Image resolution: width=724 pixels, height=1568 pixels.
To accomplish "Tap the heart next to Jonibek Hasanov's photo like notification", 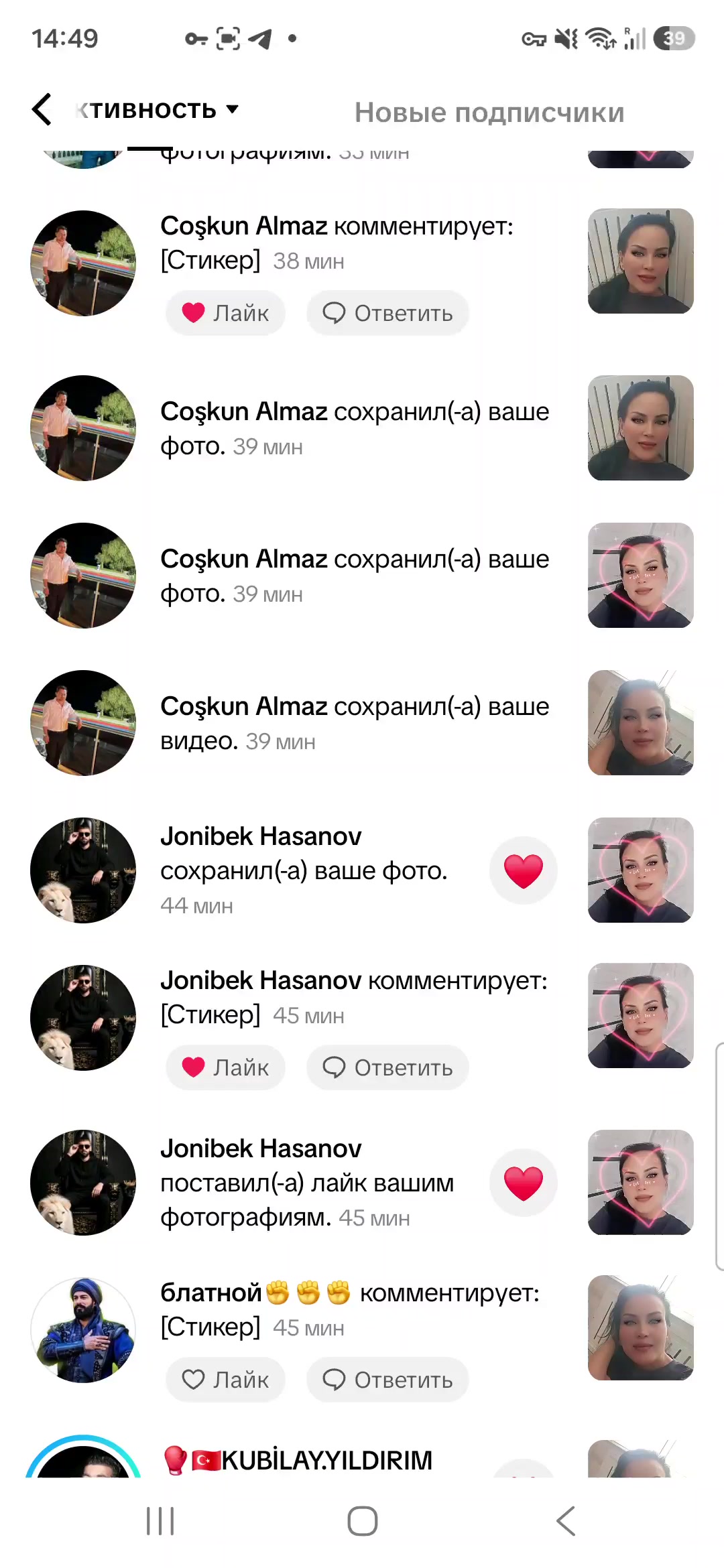I will pyautogui.click(x=524, y=1183).
